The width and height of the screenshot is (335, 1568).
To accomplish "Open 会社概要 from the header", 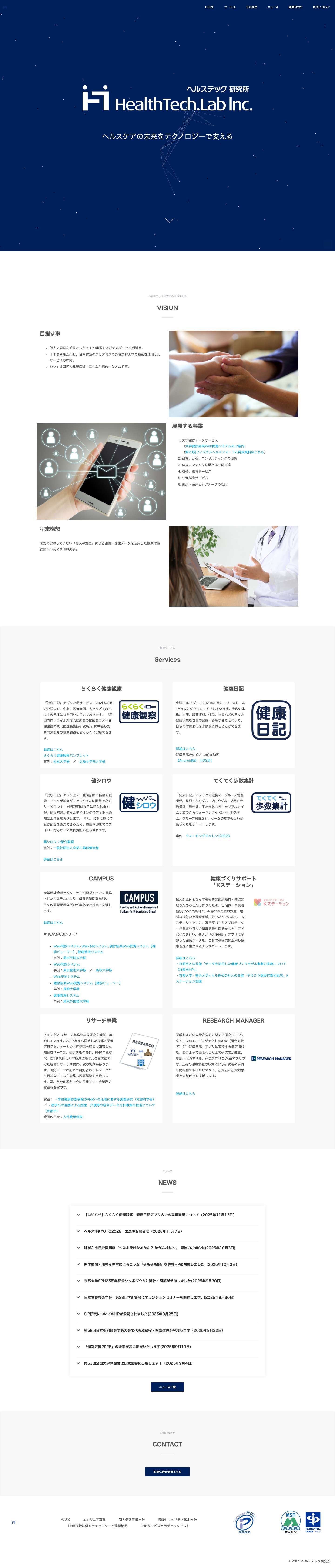I will click(x=251, y=7).
